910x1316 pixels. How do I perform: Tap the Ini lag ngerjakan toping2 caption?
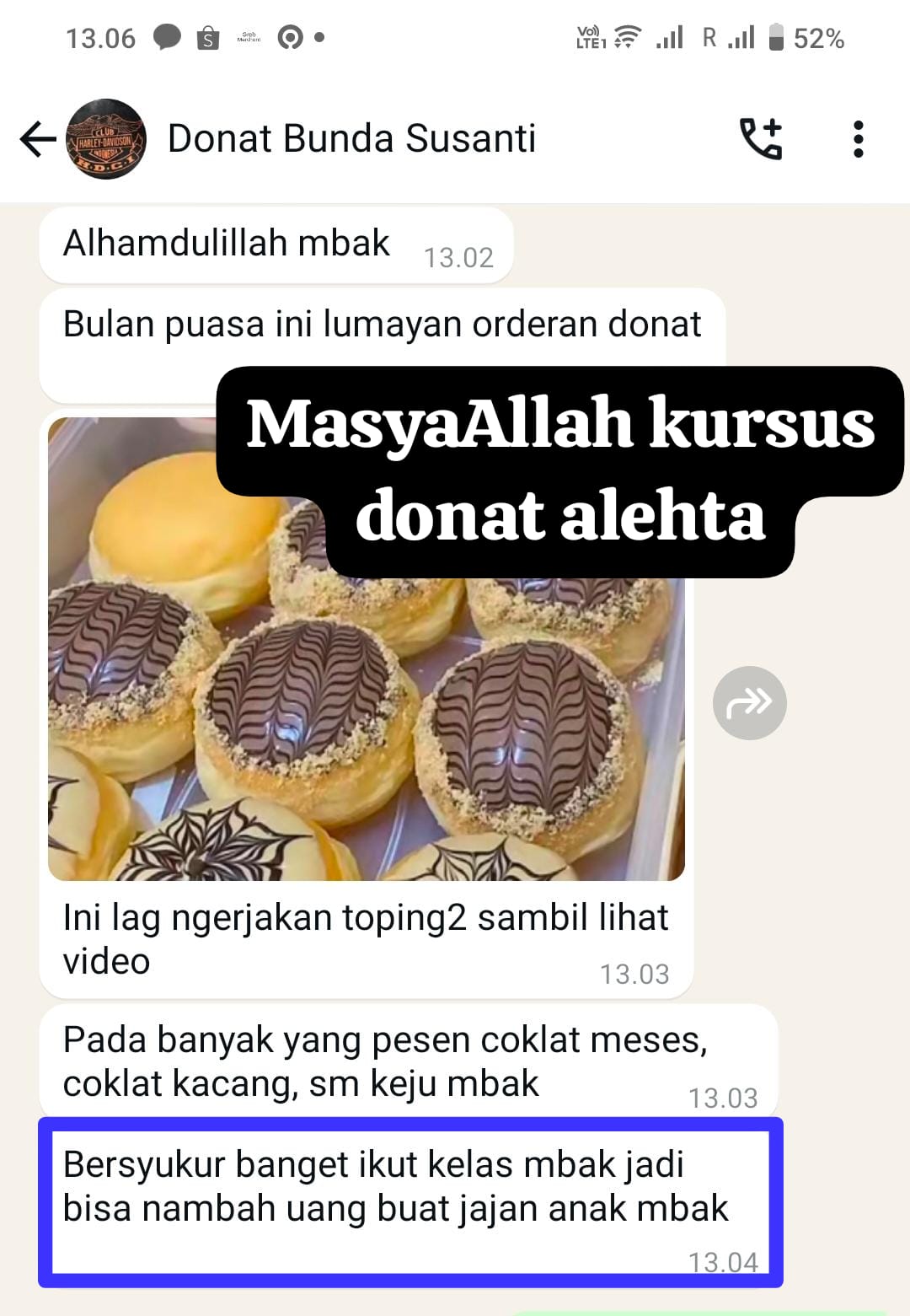(x=365, y=937)
